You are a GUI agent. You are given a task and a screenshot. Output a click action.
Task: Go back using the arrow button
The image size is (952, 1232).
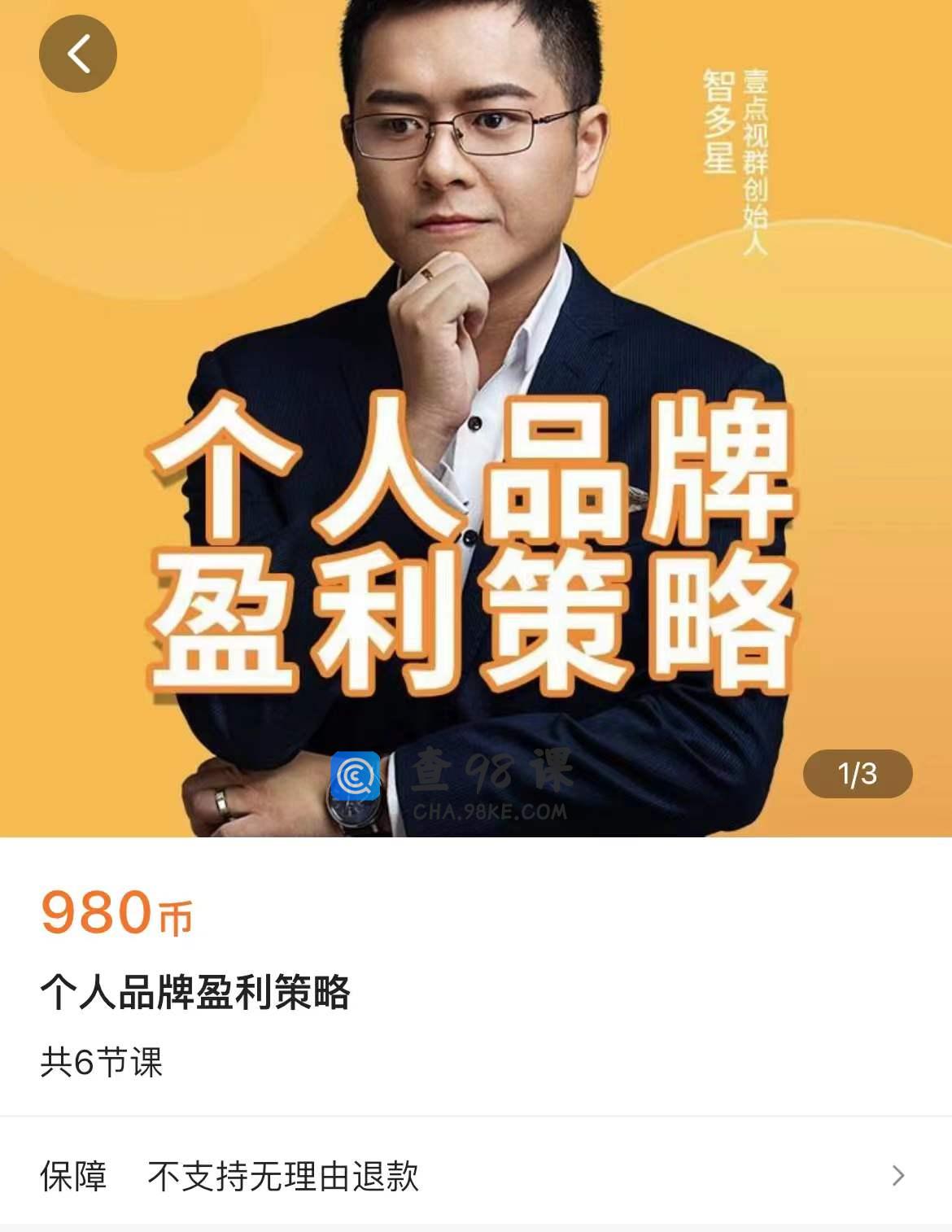(78, 54)
